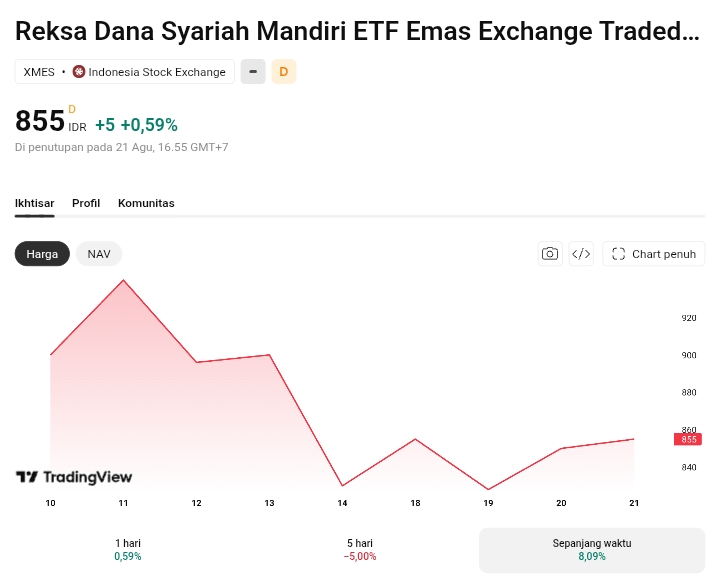
Task: Tap the orange D delayed-data badge
Action: pyautogui.click(x=284, y=72)
